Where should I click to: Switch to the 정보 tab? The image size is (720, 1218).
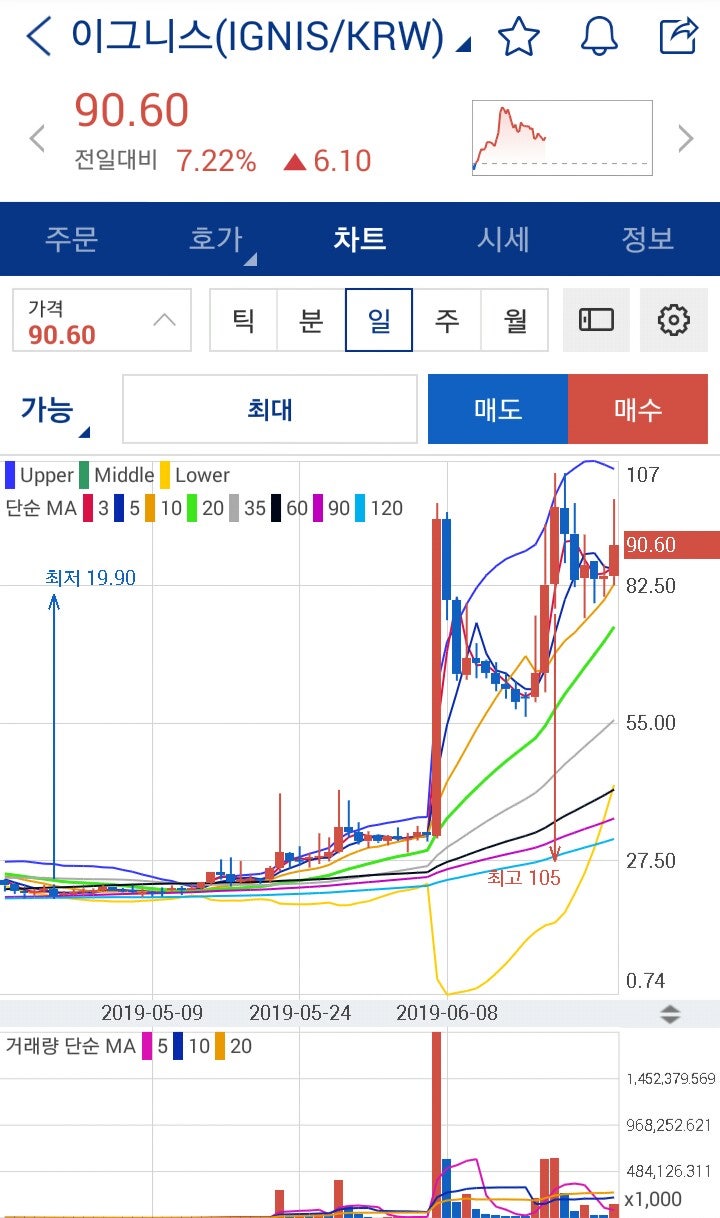(x=648, y=240)
